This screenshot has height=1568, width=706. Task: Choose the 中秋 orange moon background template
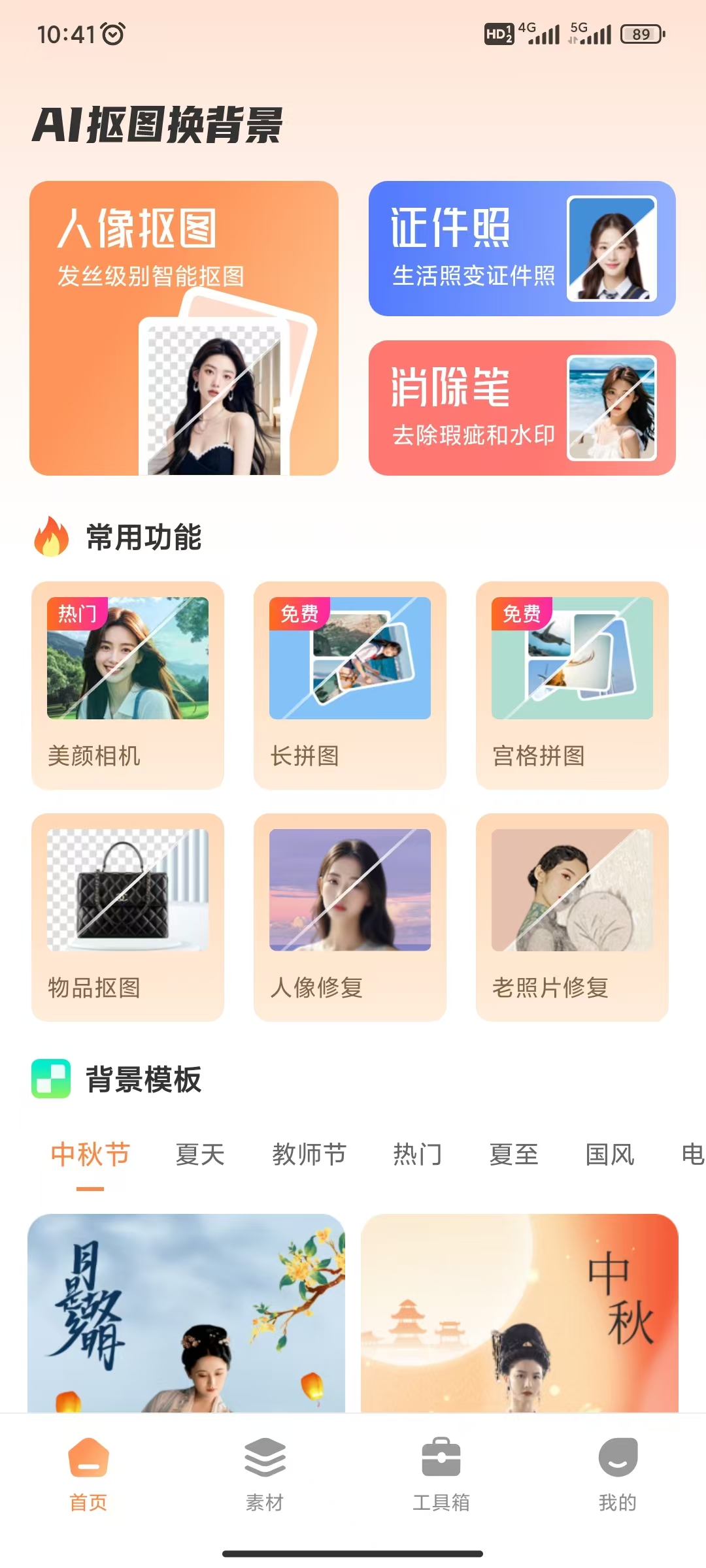[520, 1313]
